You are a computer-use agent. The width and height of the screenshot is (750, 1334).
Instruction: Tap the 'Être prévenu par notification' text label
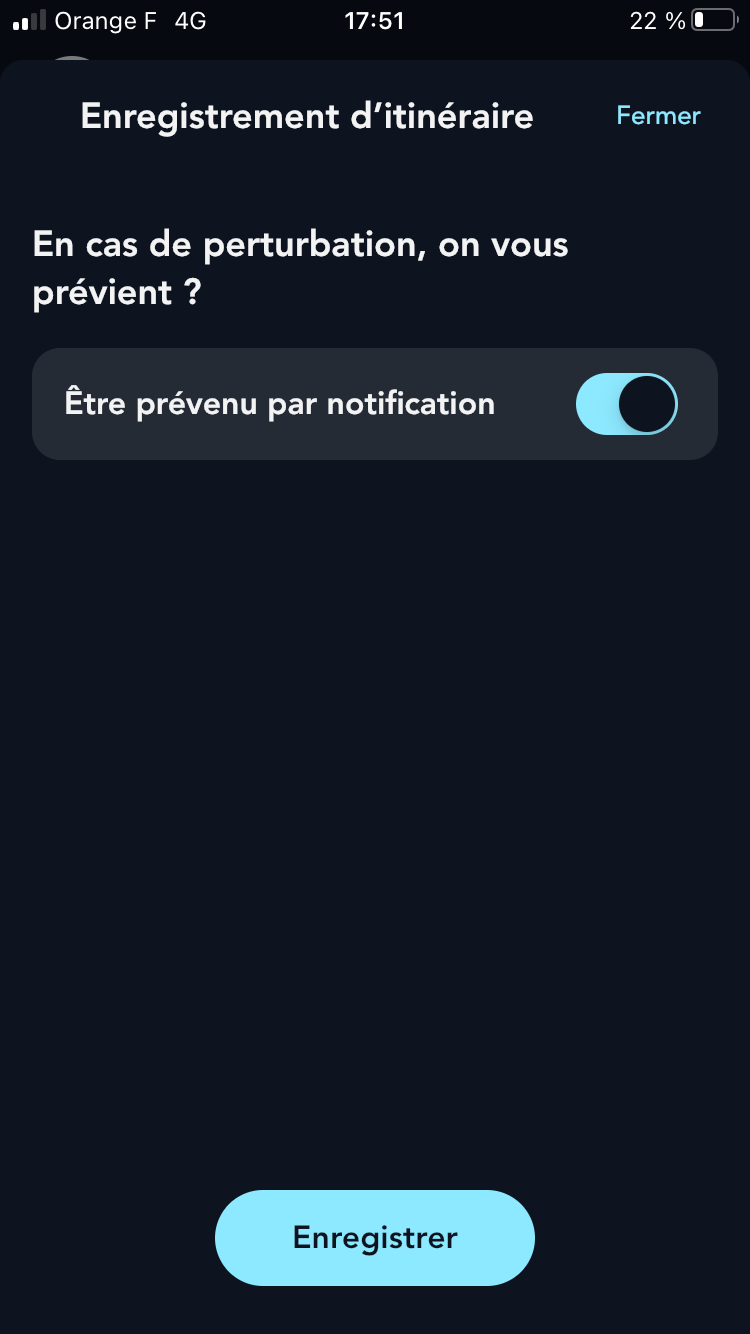pos(280,403)
